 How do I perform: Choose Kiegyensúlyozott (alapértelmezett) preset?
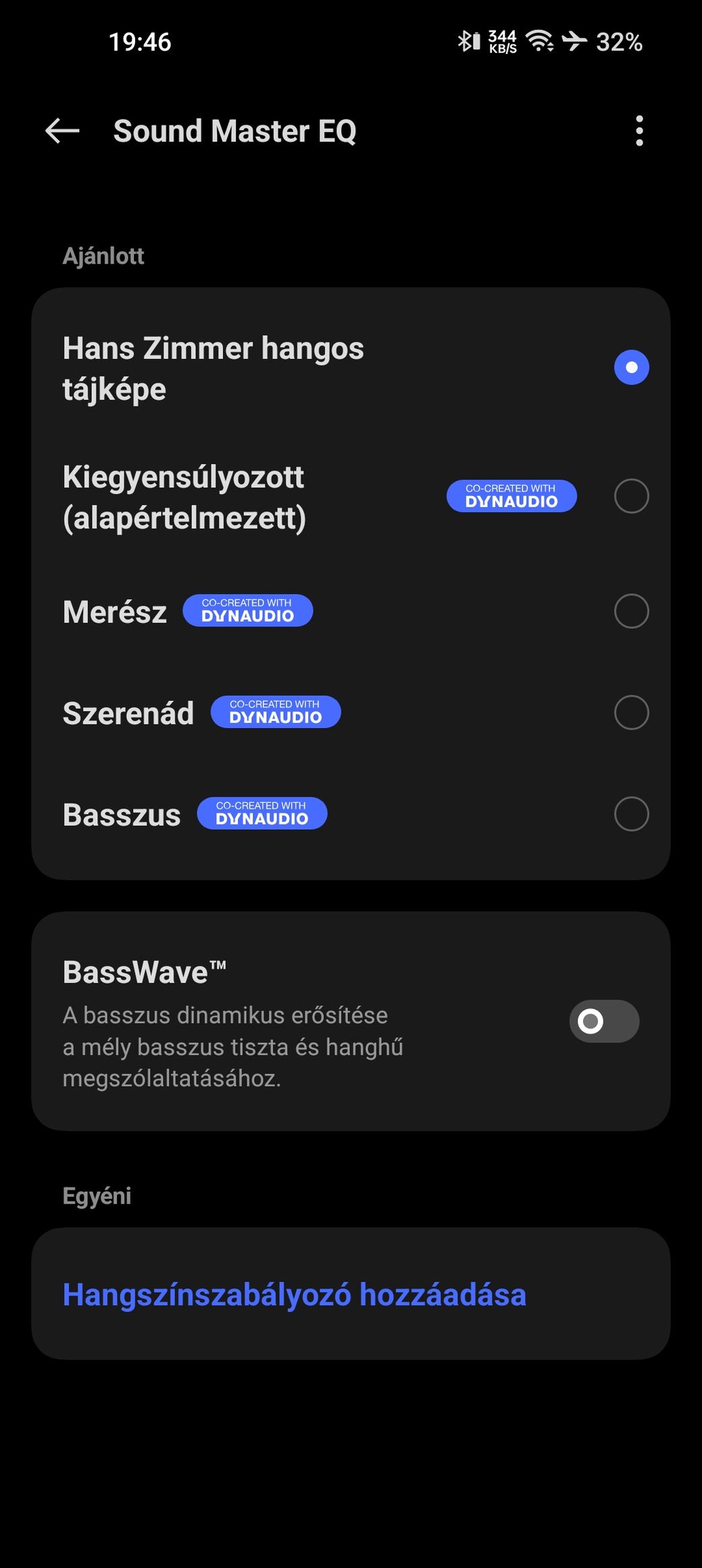[630, 496]
